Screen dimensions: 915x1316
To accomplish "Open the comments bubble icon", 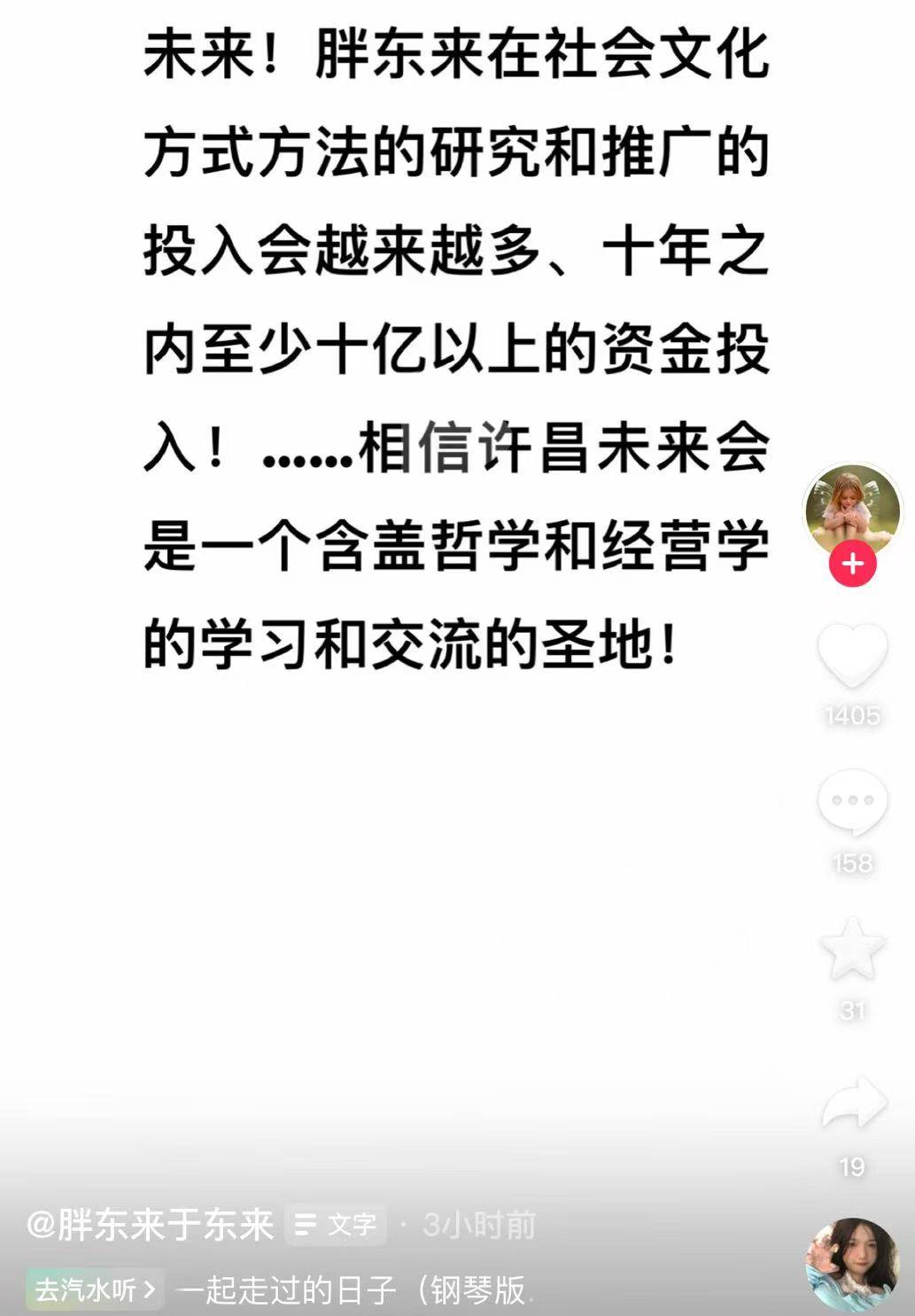I will point(852,803).
